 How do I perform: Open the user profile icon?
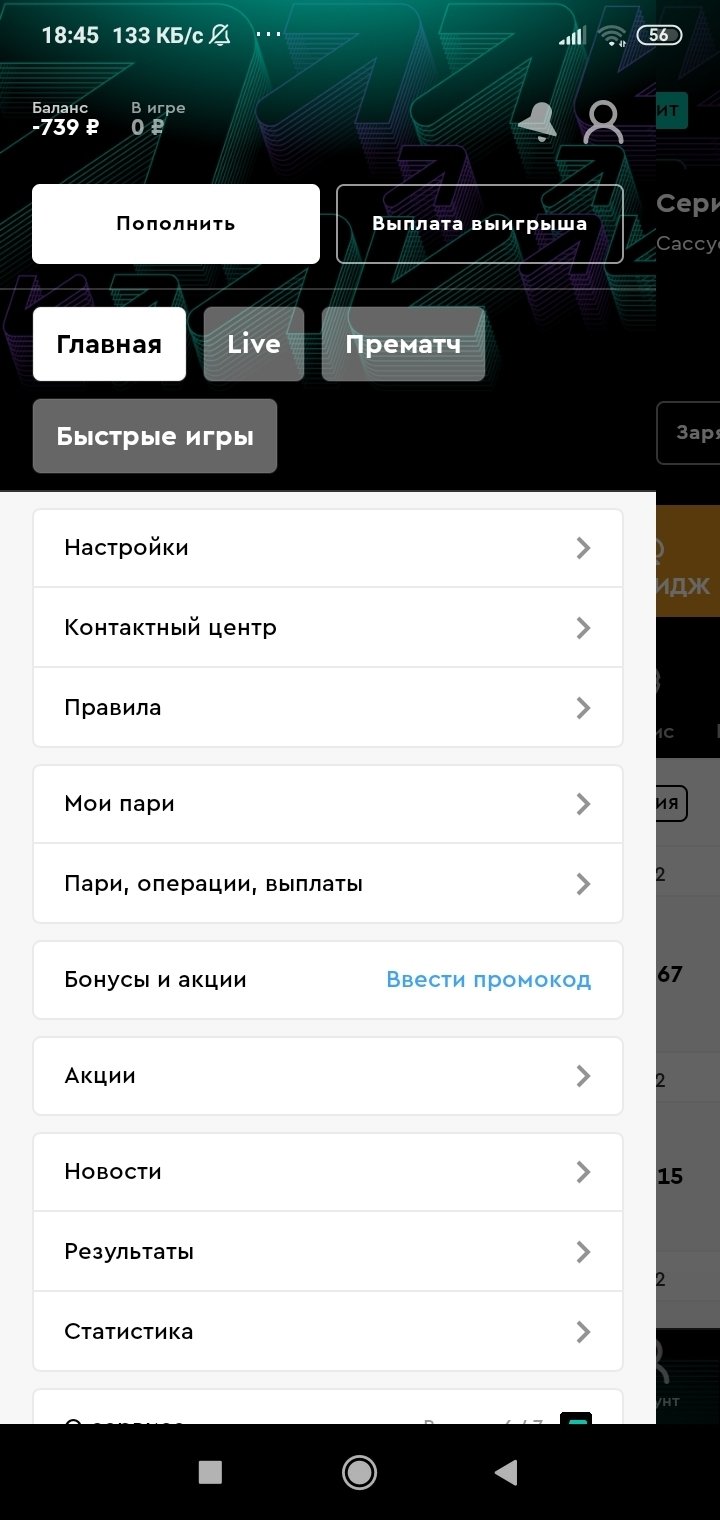603,122
